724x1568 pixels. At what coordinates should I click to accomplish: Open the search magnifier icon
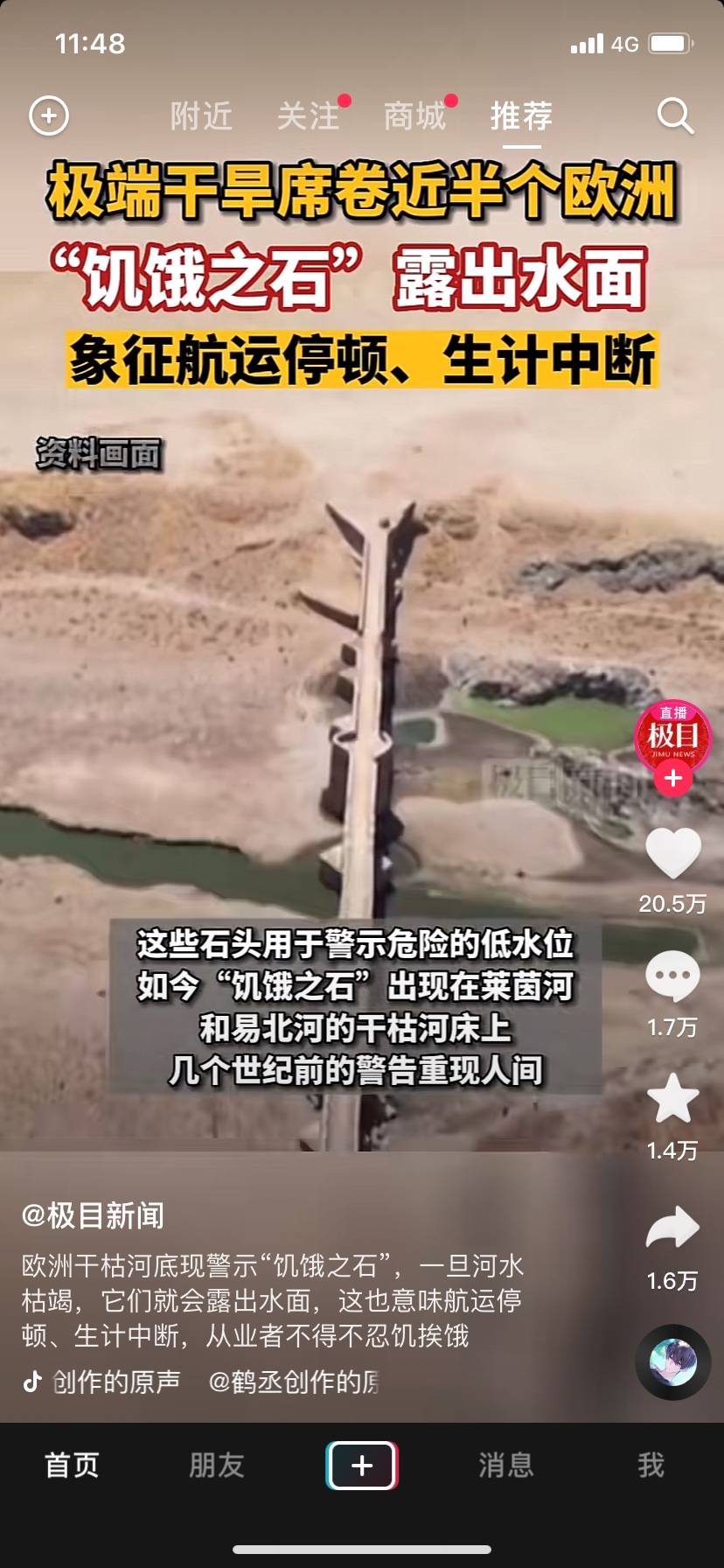(675, 115)
